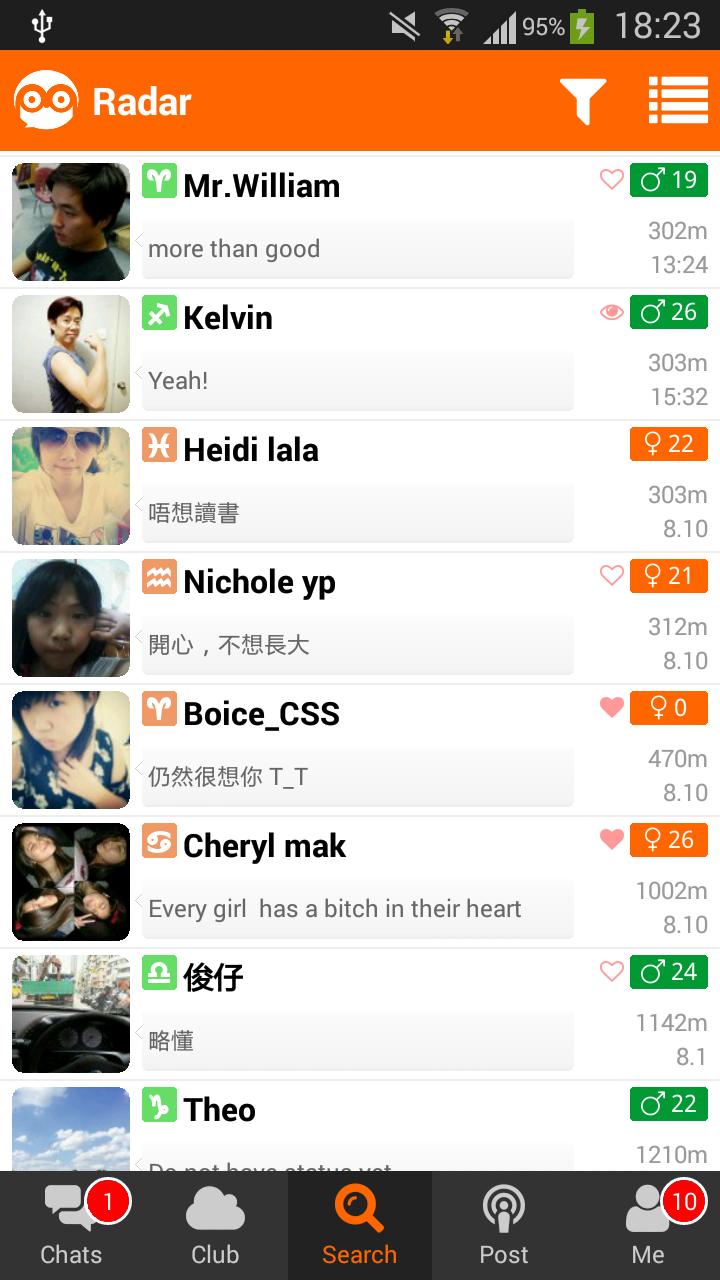720x1280 pixels.
Task: Open Nichole yp's profile row
Action: tap(360, 618)
